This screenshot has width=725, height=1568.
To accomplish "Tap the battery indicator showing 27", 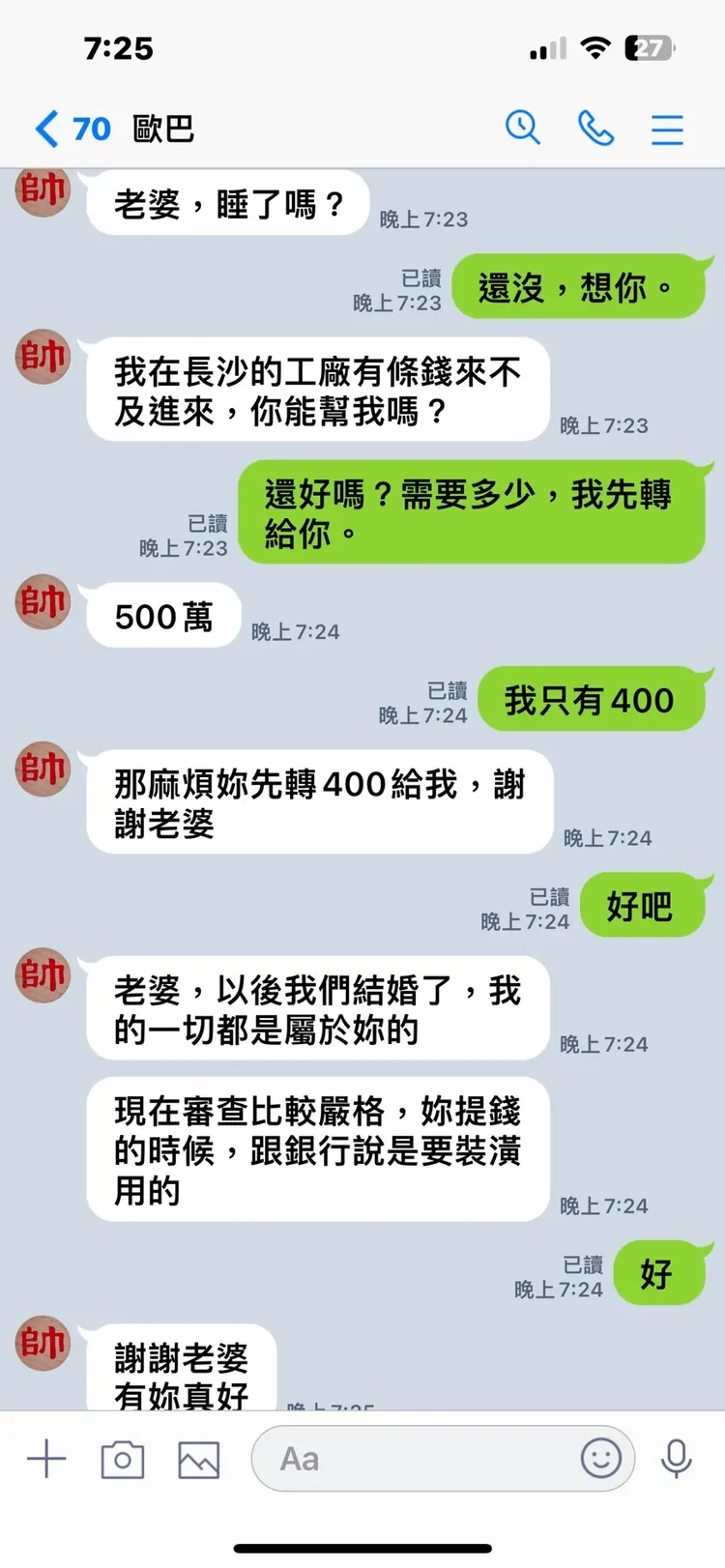I will (648, 47).
